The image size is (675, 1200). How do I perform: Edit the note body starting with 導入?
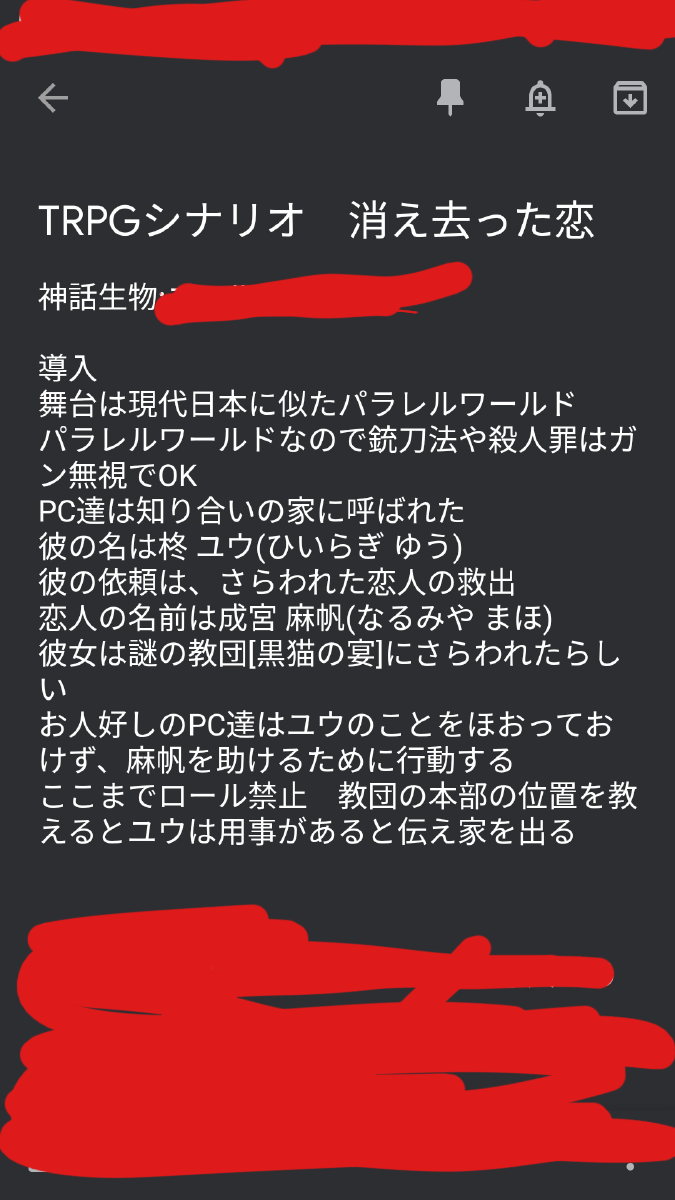(337, 600)
